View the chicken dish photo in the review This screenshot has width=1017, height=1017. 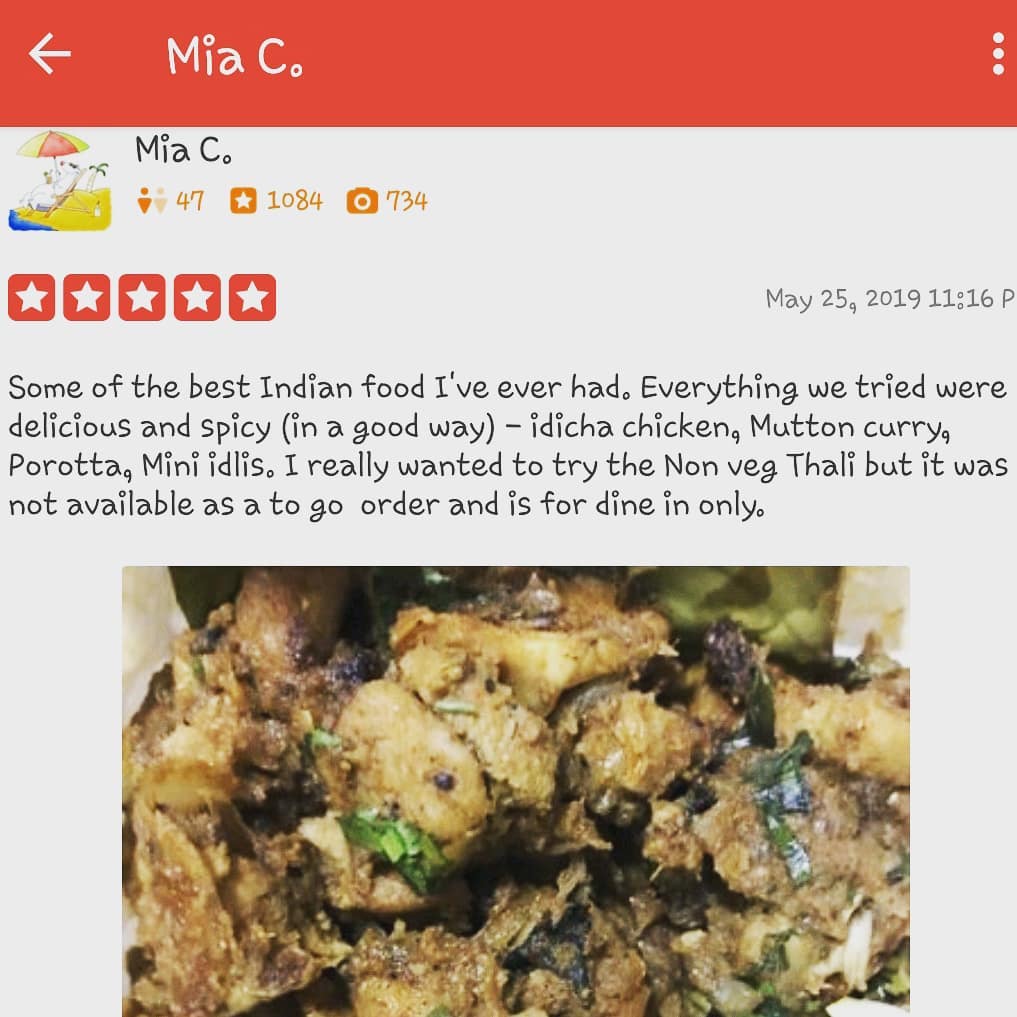pos(515,790)
